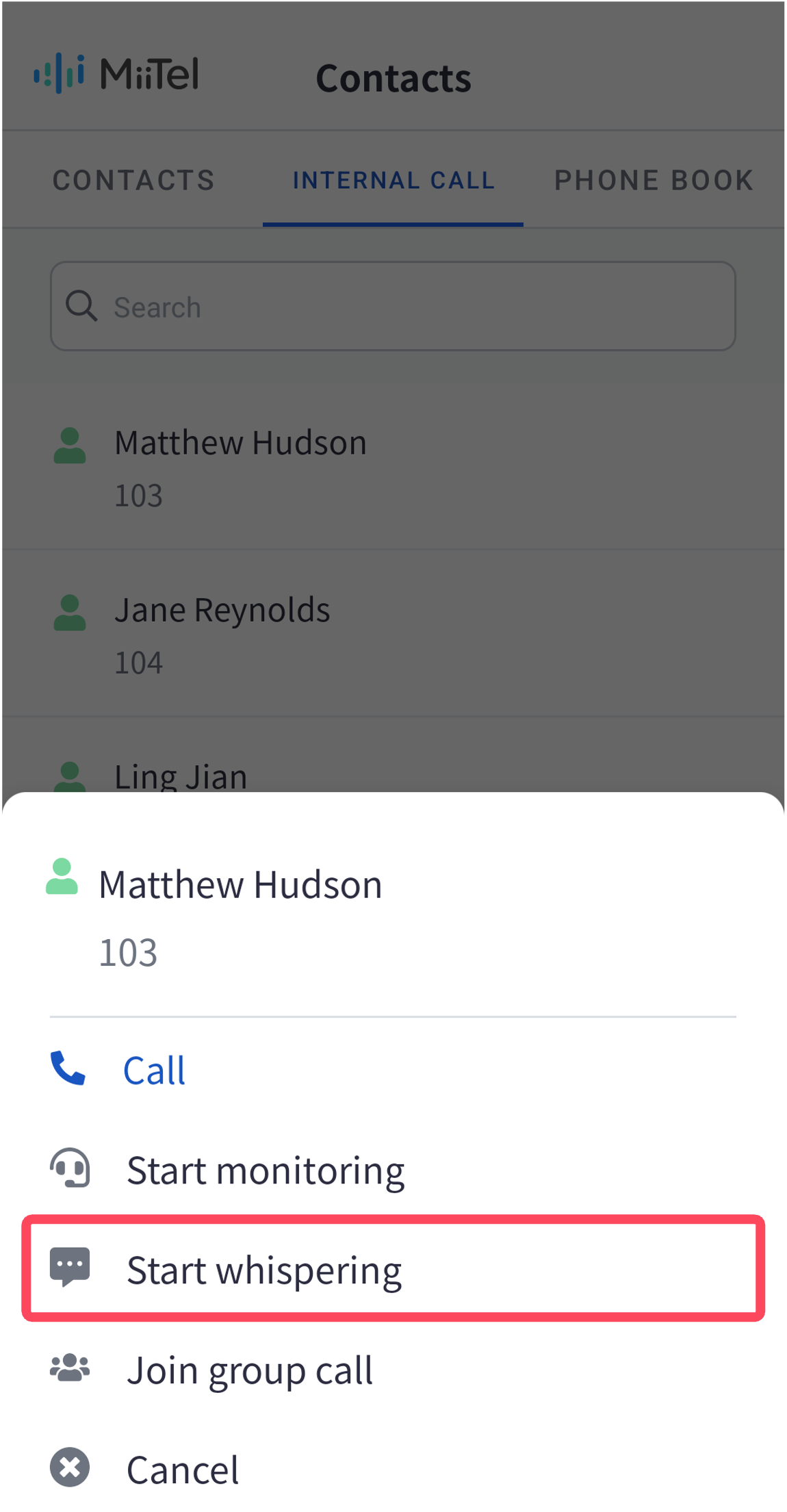Tap the Search field
The width and height of the screenshot is (787, 1512).
click(393, 307)
